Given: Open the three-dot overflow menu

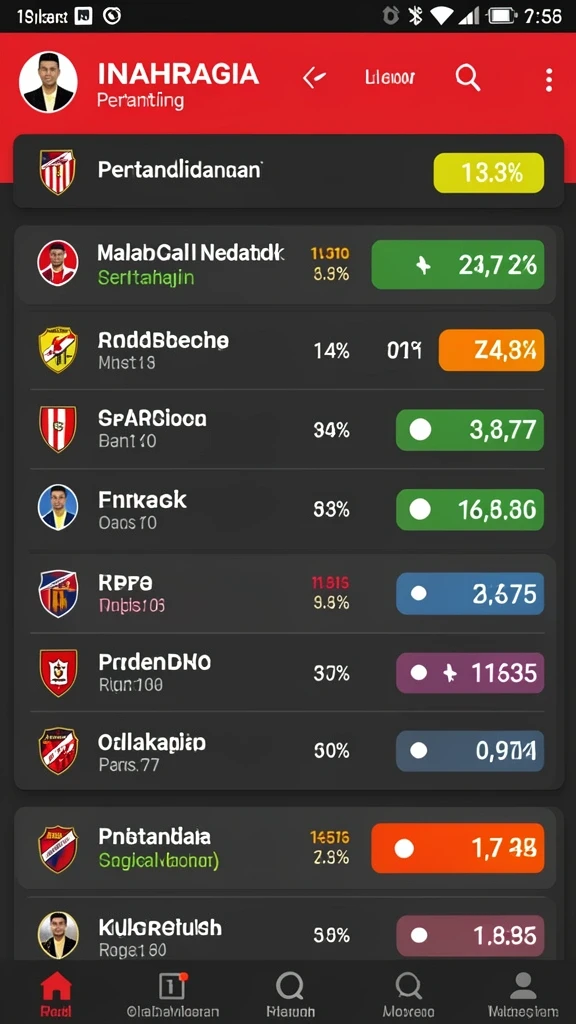Looking at the screenshot, I should [549, 80].
